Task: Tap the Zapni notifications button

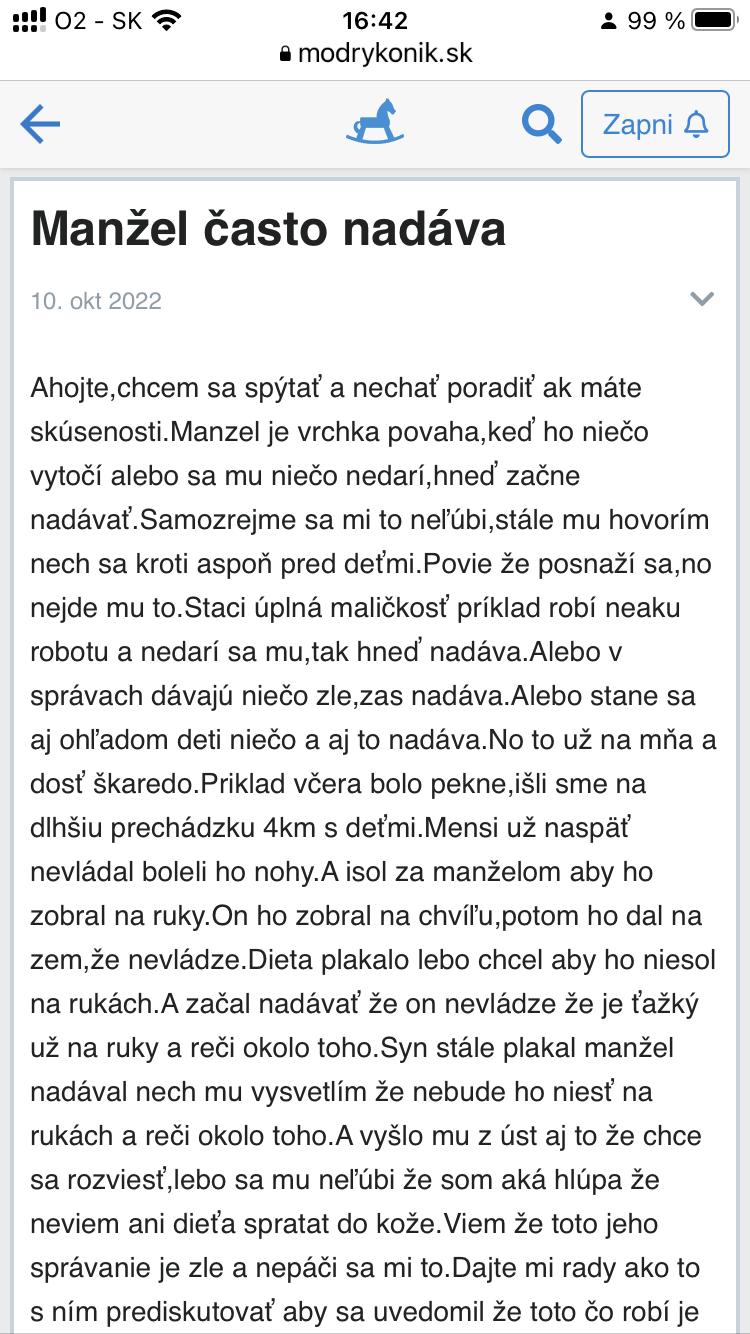Action: tap(655, 124)
